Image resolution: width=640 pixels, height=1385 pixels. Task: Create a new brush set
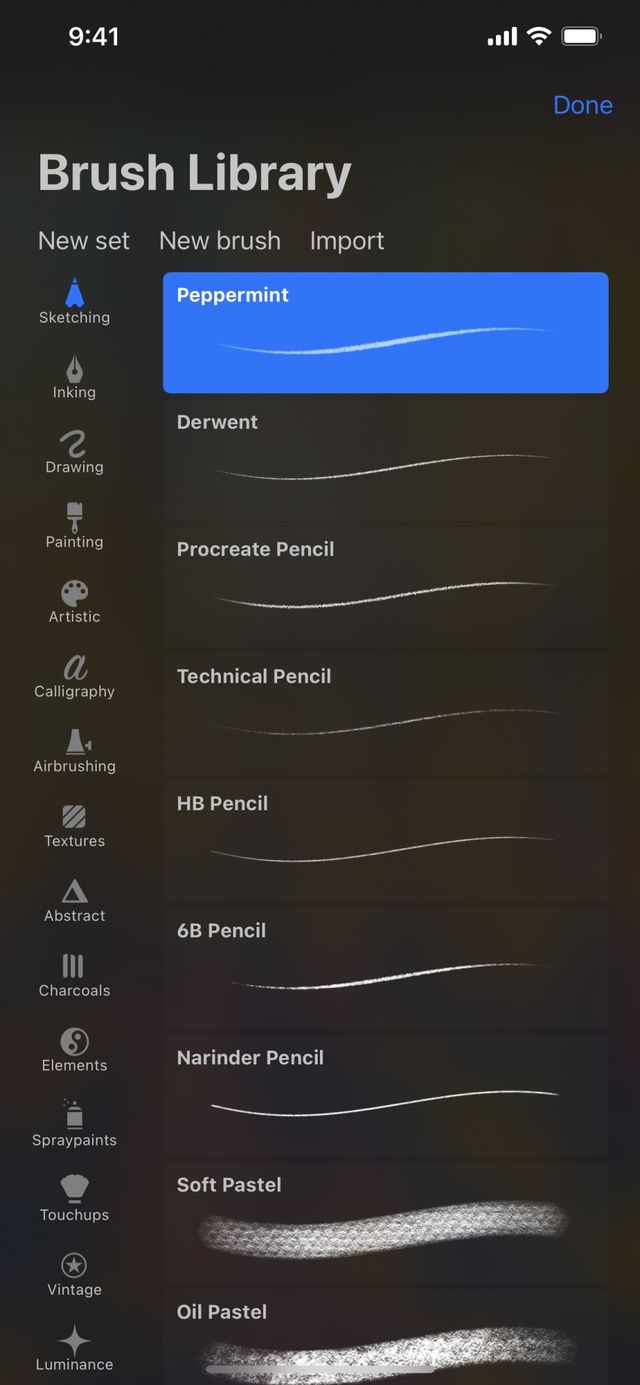click(84, 241)
